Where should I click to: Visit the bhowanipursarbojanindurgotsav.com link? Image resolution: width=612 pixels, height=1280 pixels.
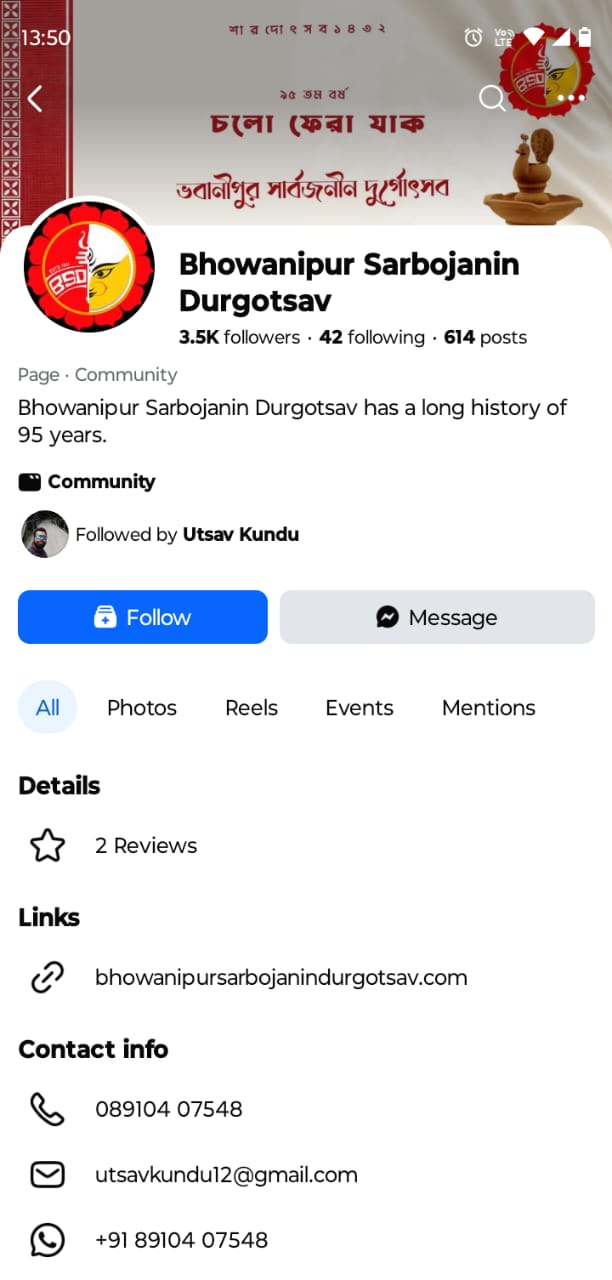pyautogui.click(x=281, y=978)
